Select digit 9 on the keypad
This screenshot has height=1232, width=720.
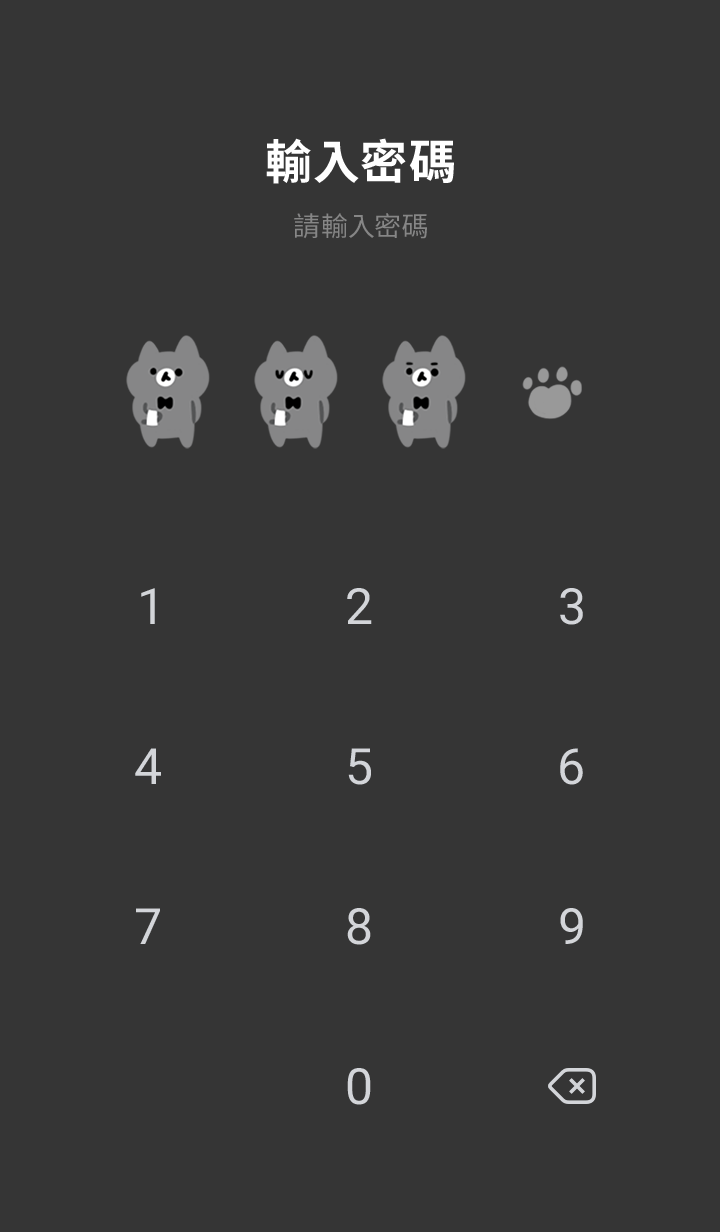571,927
